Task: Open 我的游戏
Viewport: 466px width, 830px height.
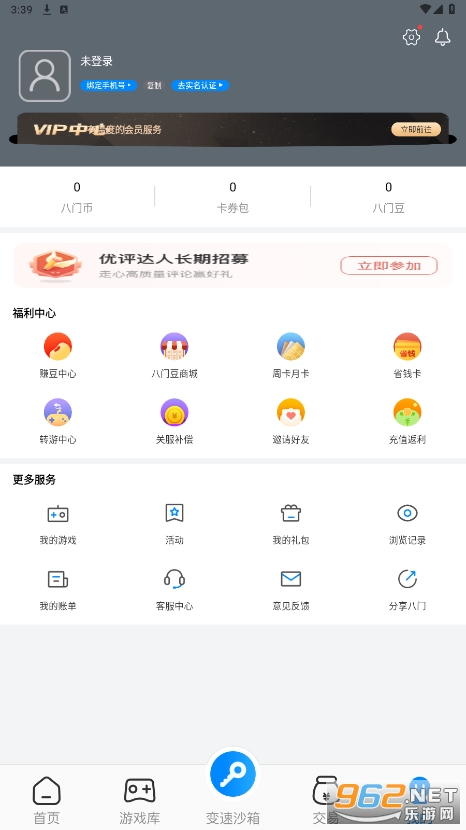Action: click(58, 524)
